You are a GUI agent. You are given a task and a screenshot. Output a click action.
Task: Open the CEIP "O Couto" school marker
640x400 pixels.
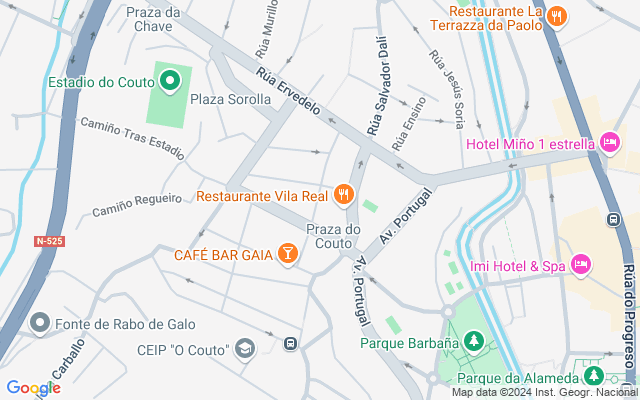coord(245,349)
